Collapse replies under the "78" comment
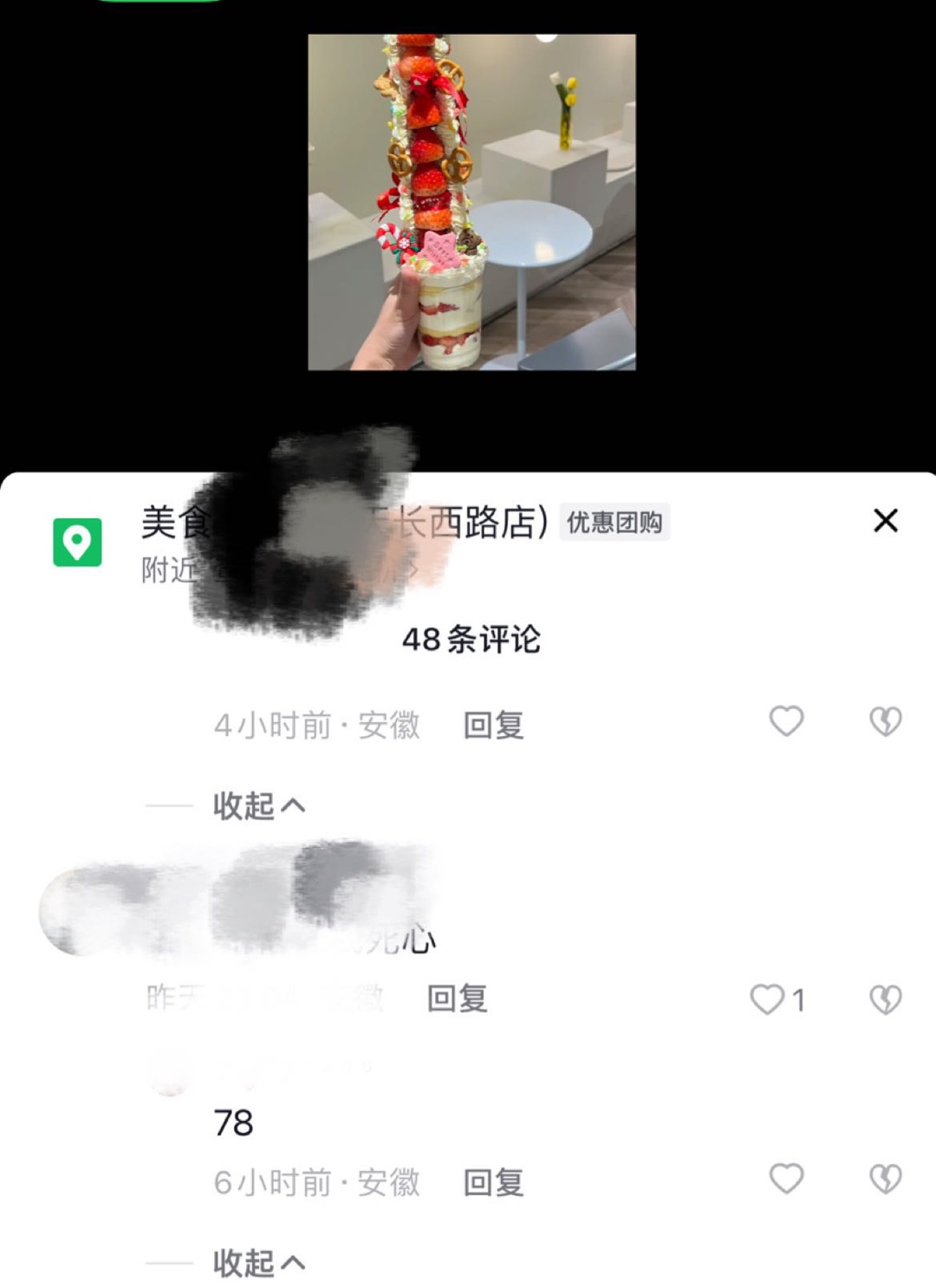 click(258, 1264)
